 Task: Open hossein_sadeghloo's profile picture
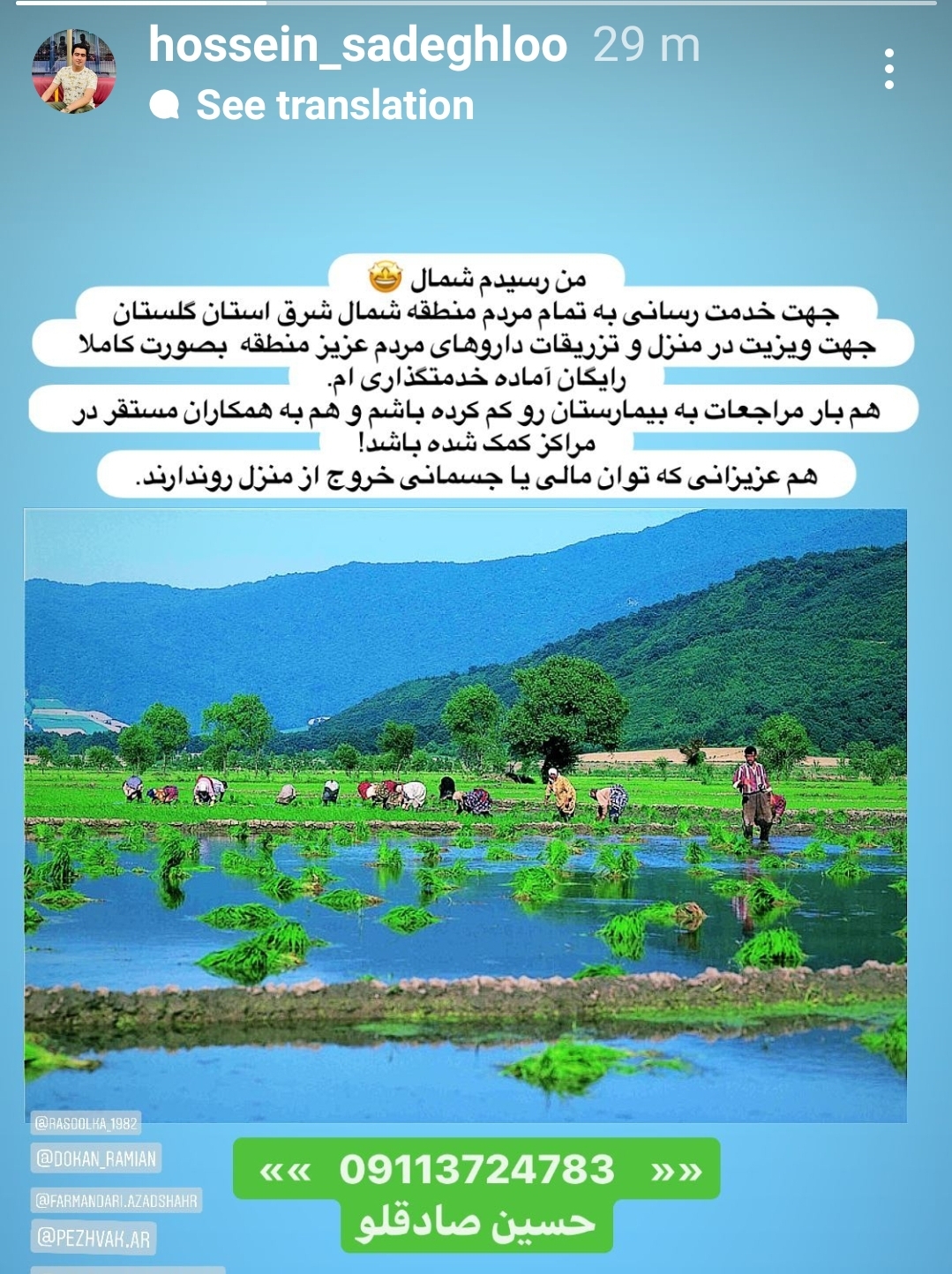pos(74,71)
